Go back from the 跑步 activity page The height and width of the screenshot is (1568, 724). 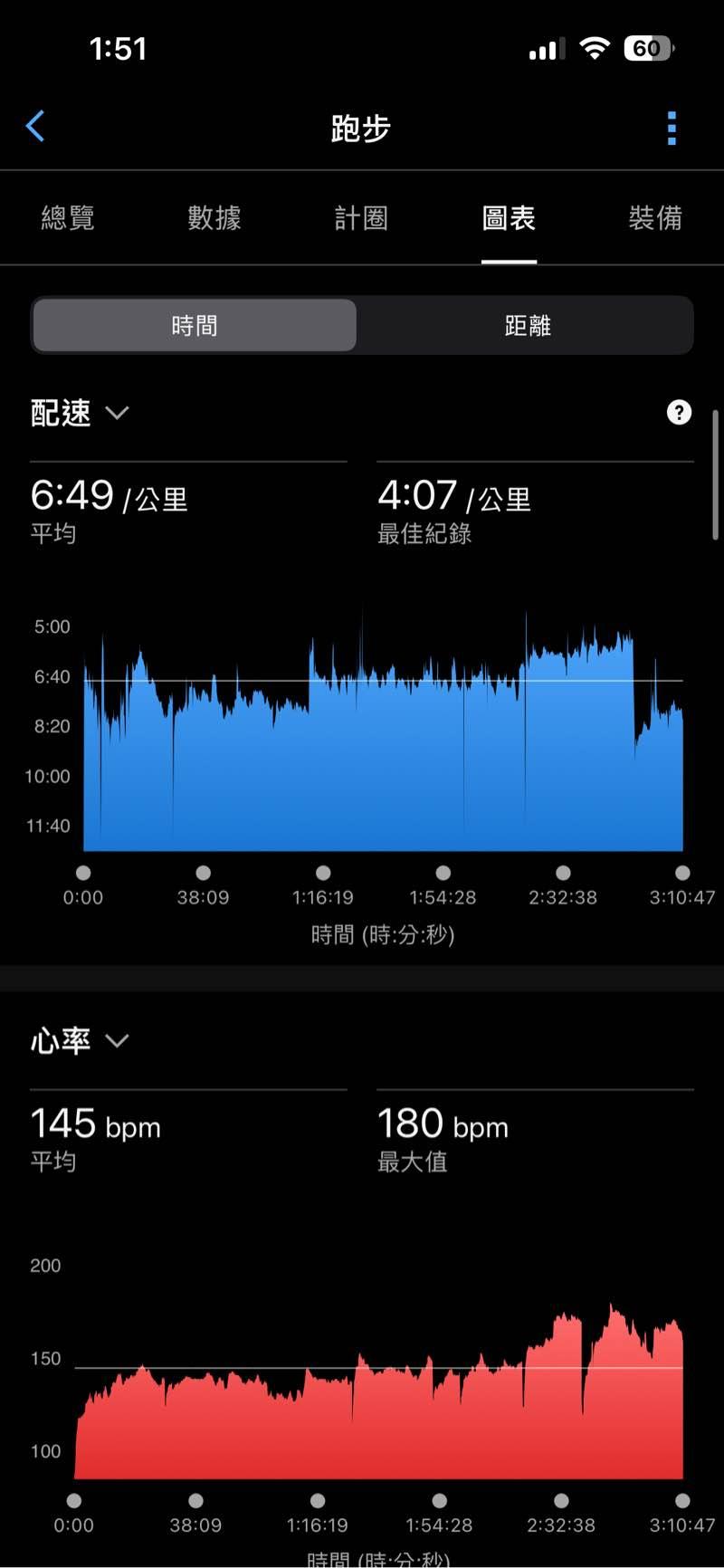tap(36, 127)
